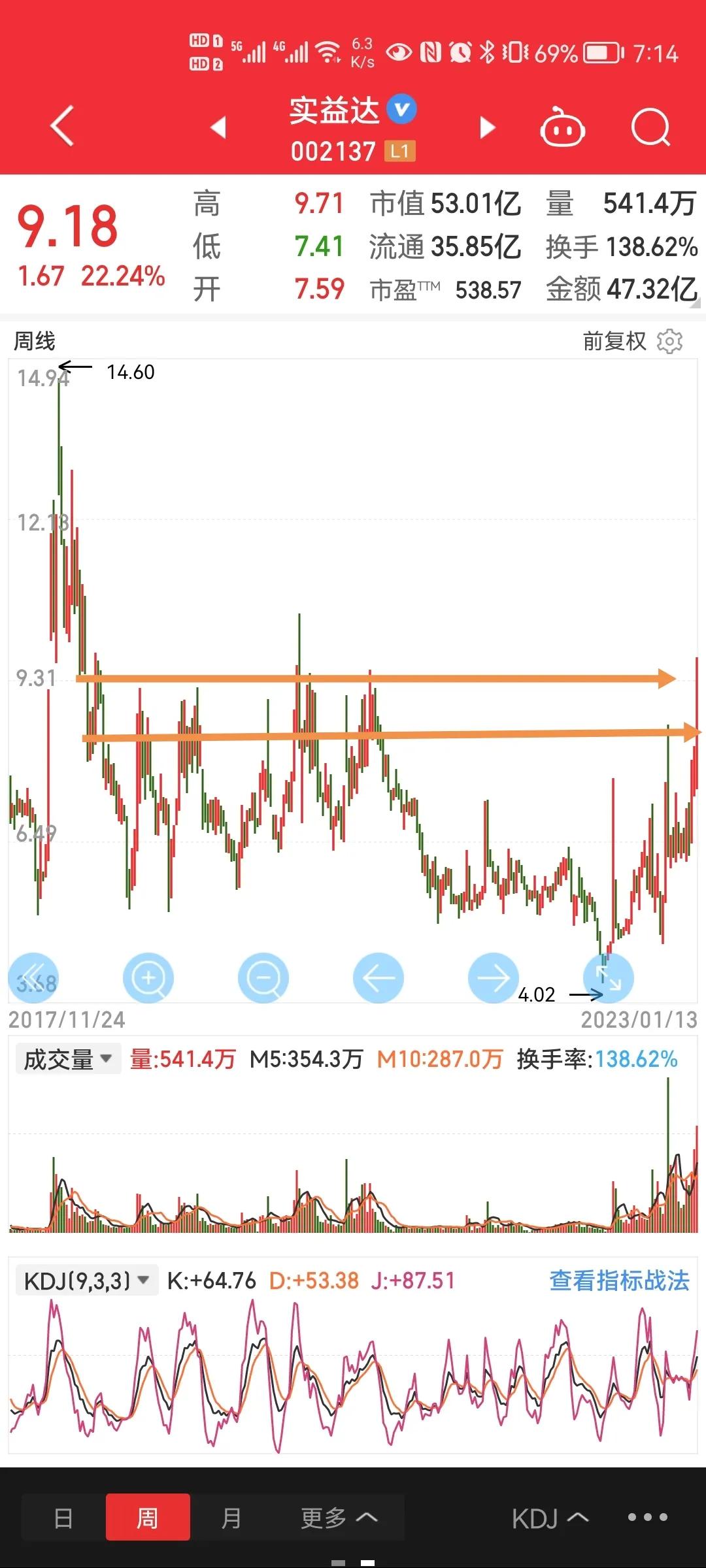Enter fullscreen chart mode
Screen dimensions: 706x1568
tap(608, 977)
